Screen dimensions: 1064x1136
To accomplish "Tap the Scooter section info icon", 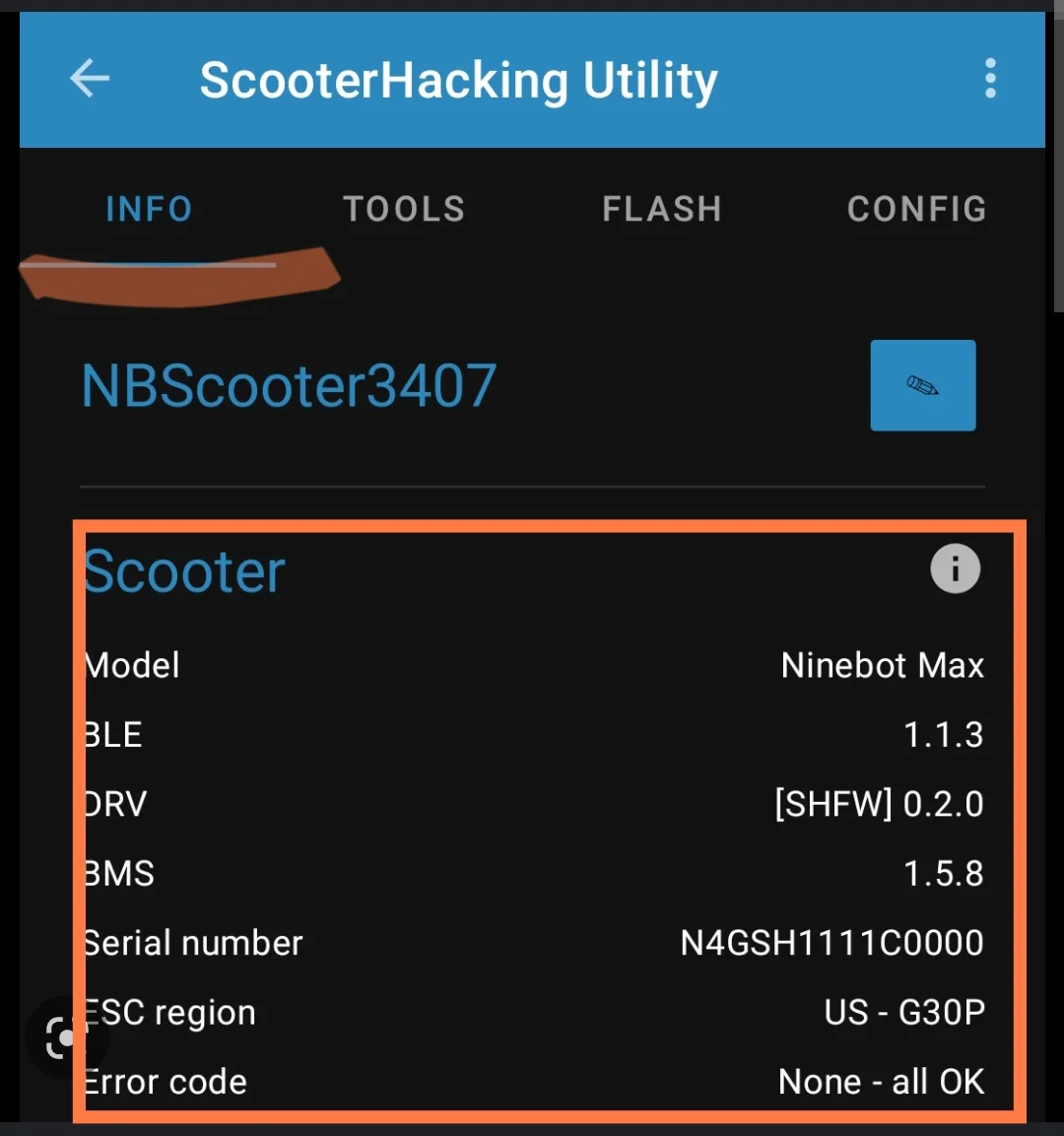I will [x=955, y=568].
